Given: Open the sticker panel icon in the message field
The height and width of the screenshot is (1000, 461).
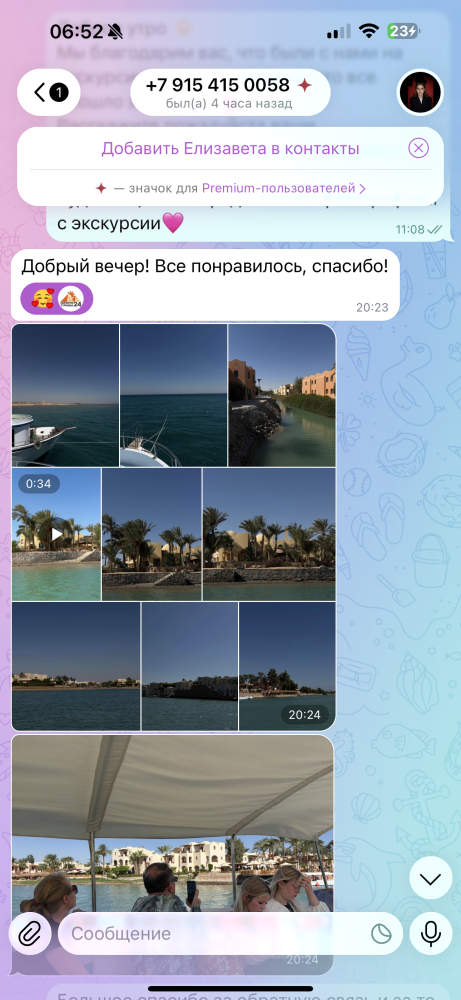Looking at the screenshot, I should 381,934.
